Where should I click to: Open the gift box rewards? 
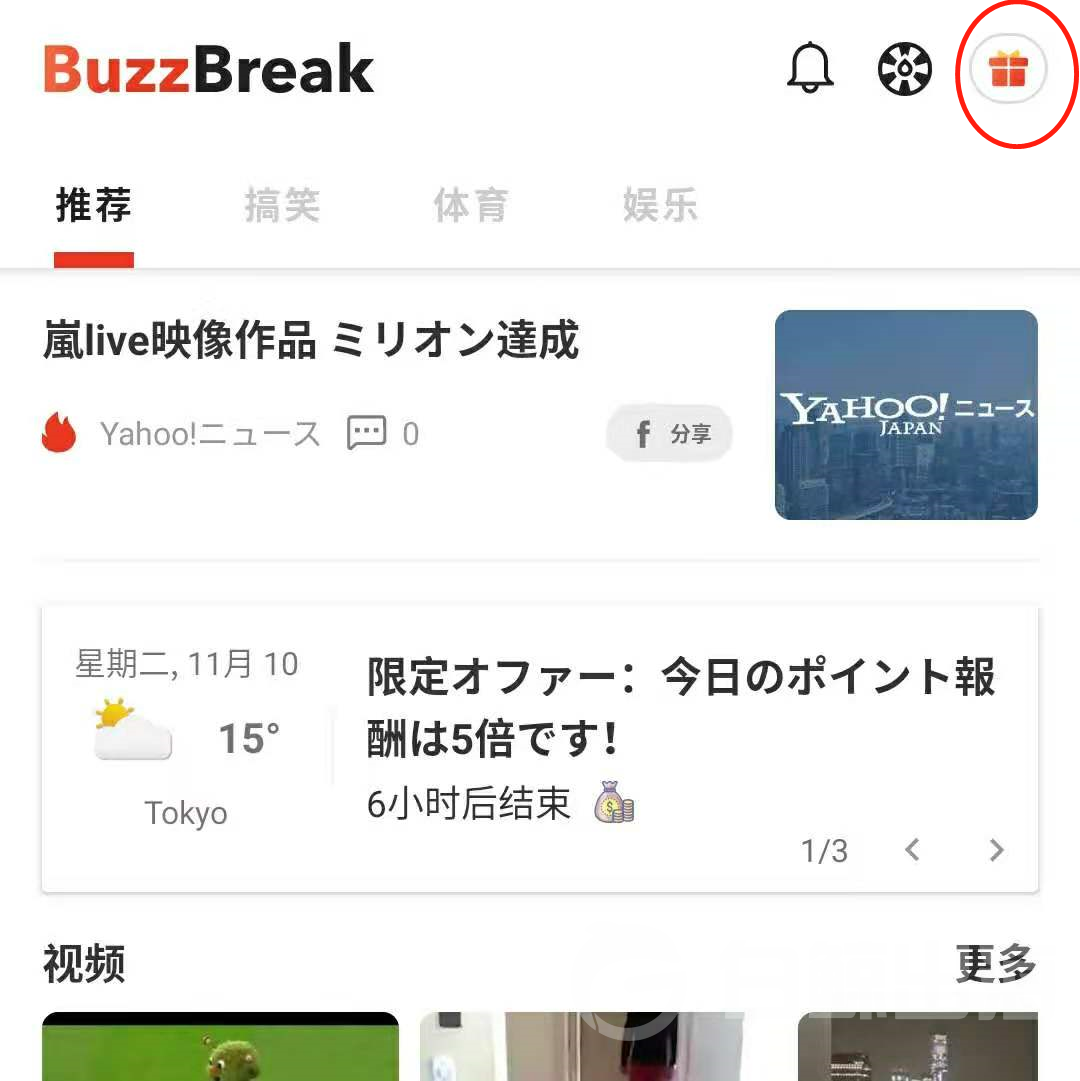pyautogui.click(x=1008, y=71)
